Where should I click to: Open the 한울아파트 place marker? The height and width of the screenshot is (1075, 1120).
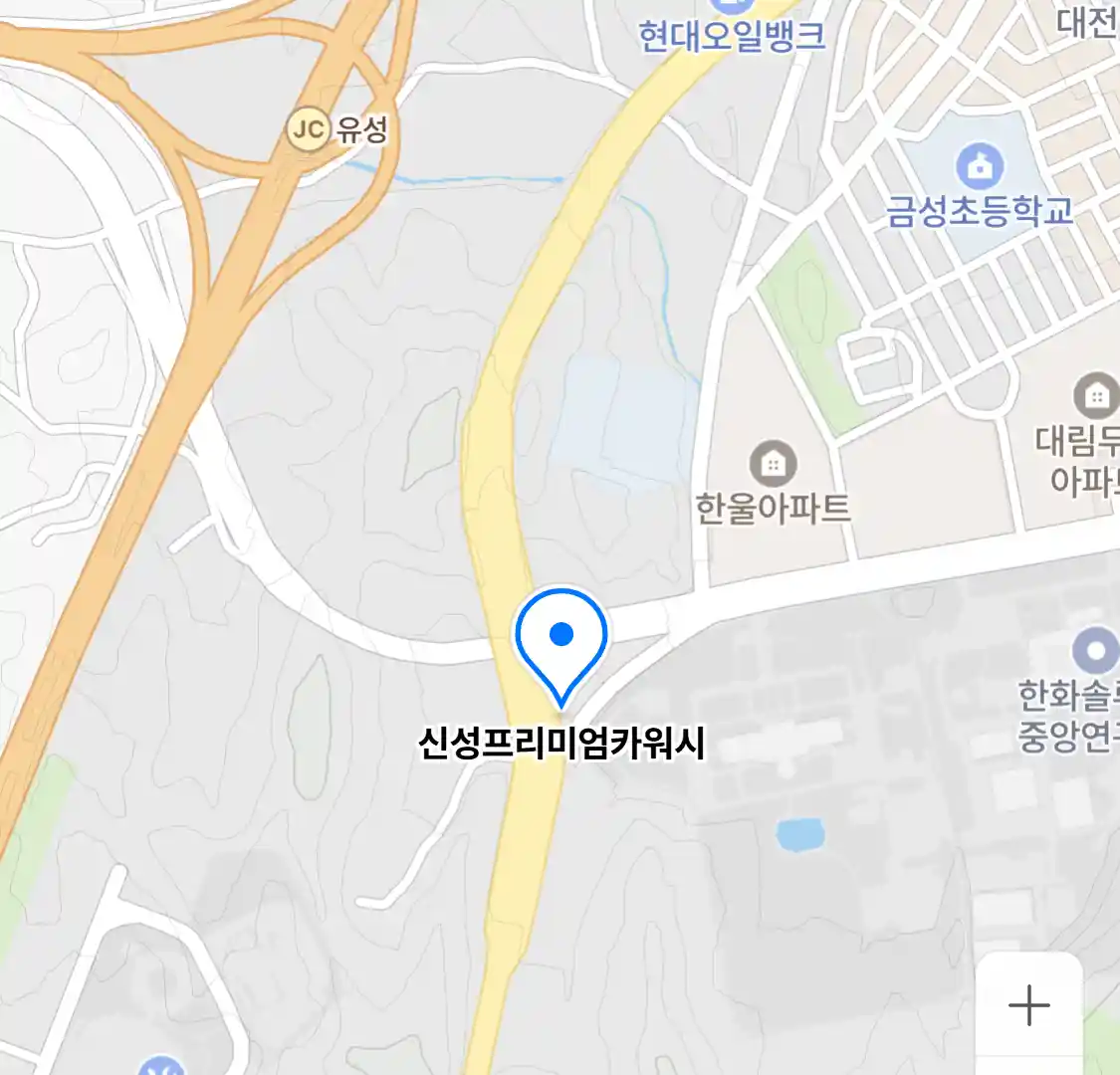click(x=773, y=463)
